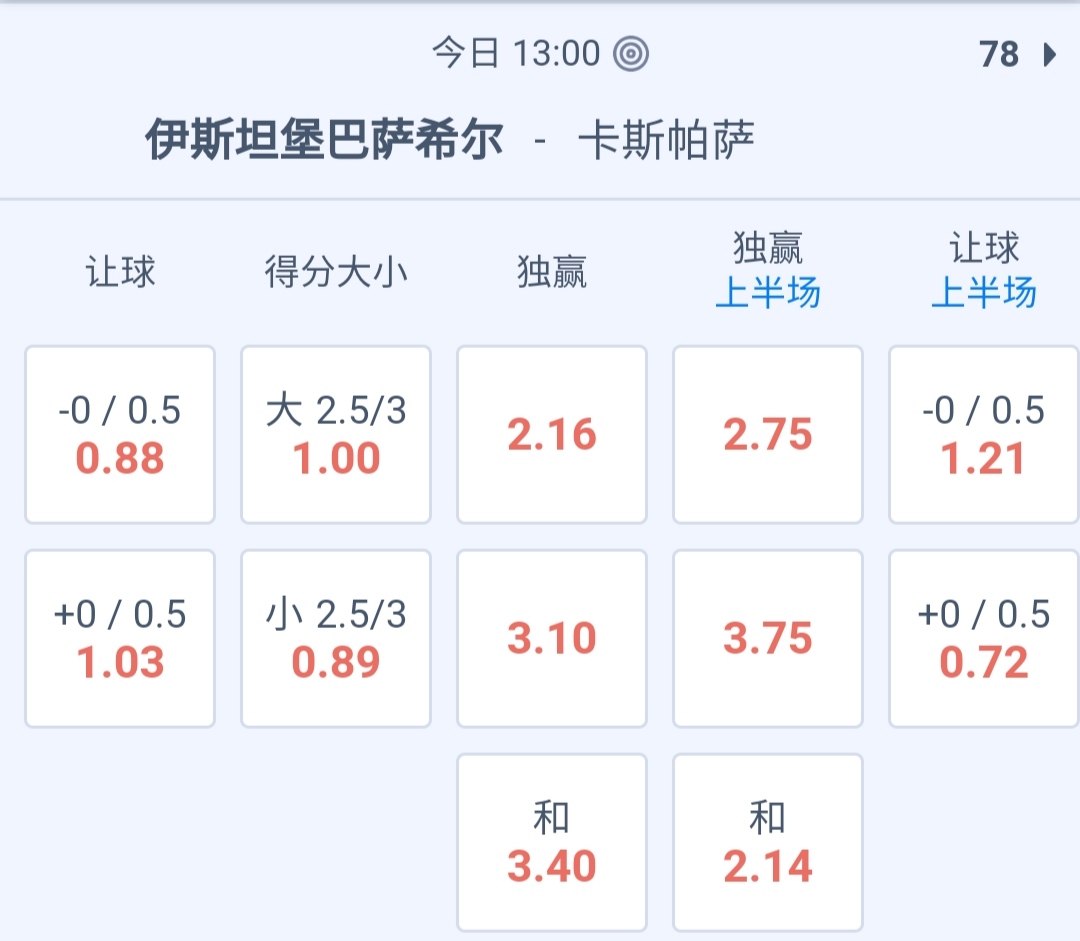Tap first-half handicap +0 / 0.5 at 0.72
The image size is (1080, 941).
pyautogui.click(x=984, y=638)
